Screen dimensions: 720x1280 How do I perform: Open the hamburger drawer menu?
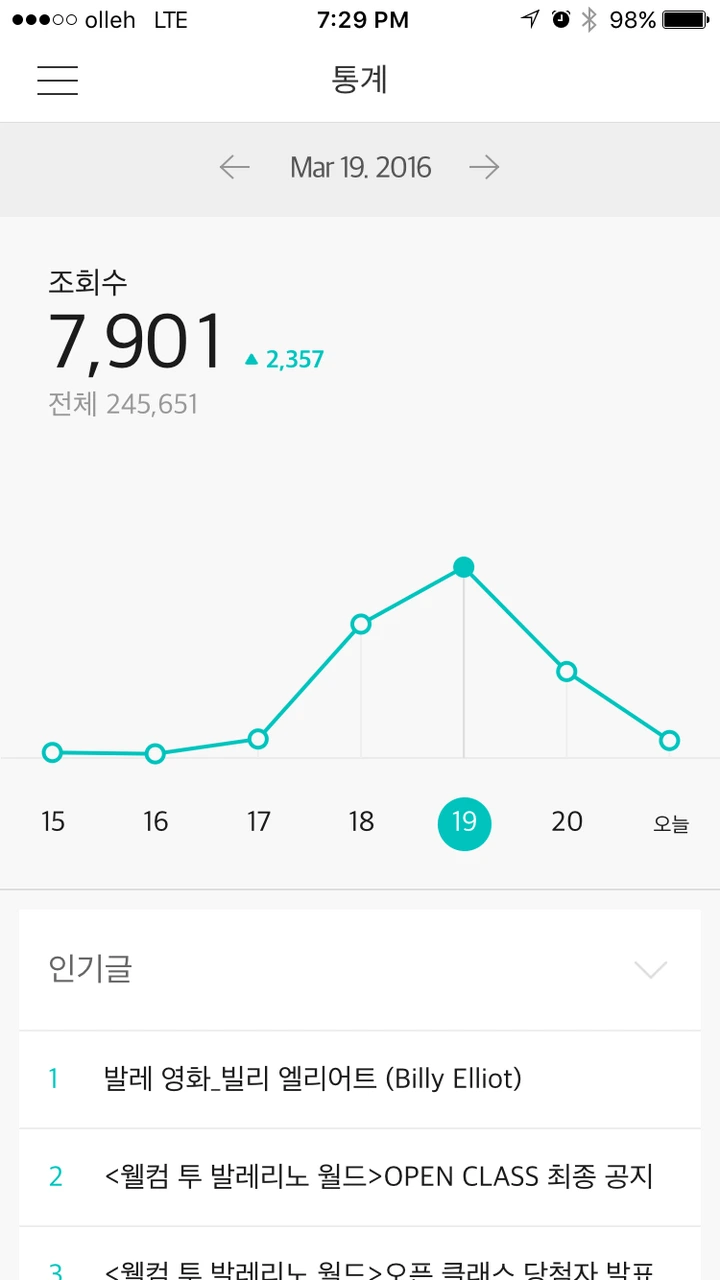(57, 80)
